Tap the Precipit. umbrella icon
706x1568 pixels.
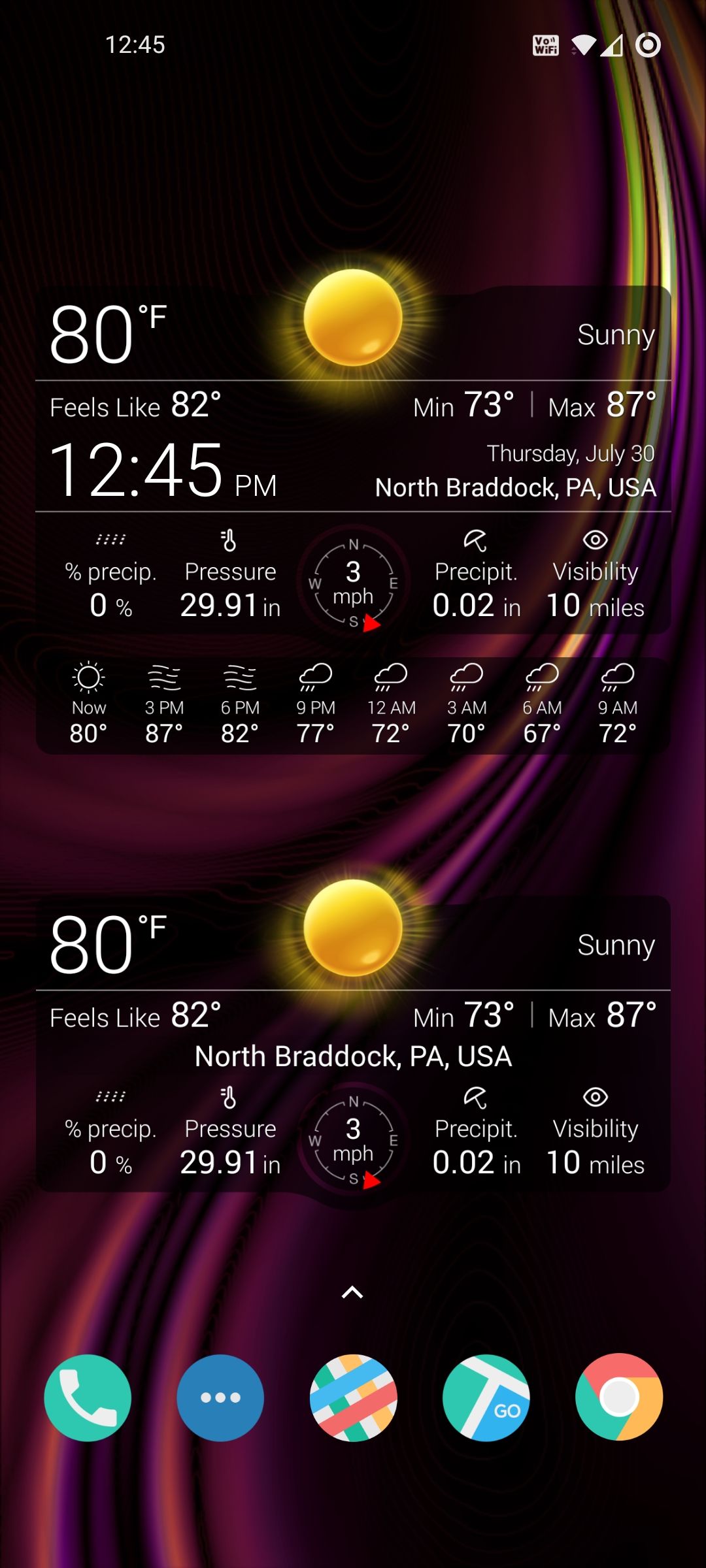477,540
